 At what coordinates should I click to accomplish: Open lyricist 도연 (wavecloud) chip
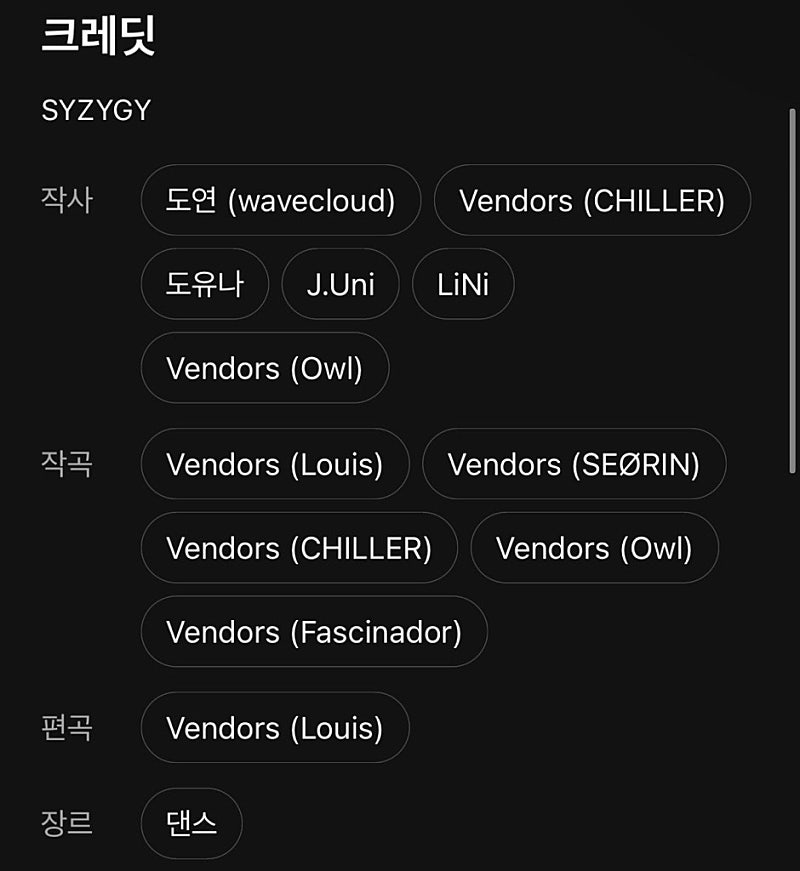coord(280,201)
